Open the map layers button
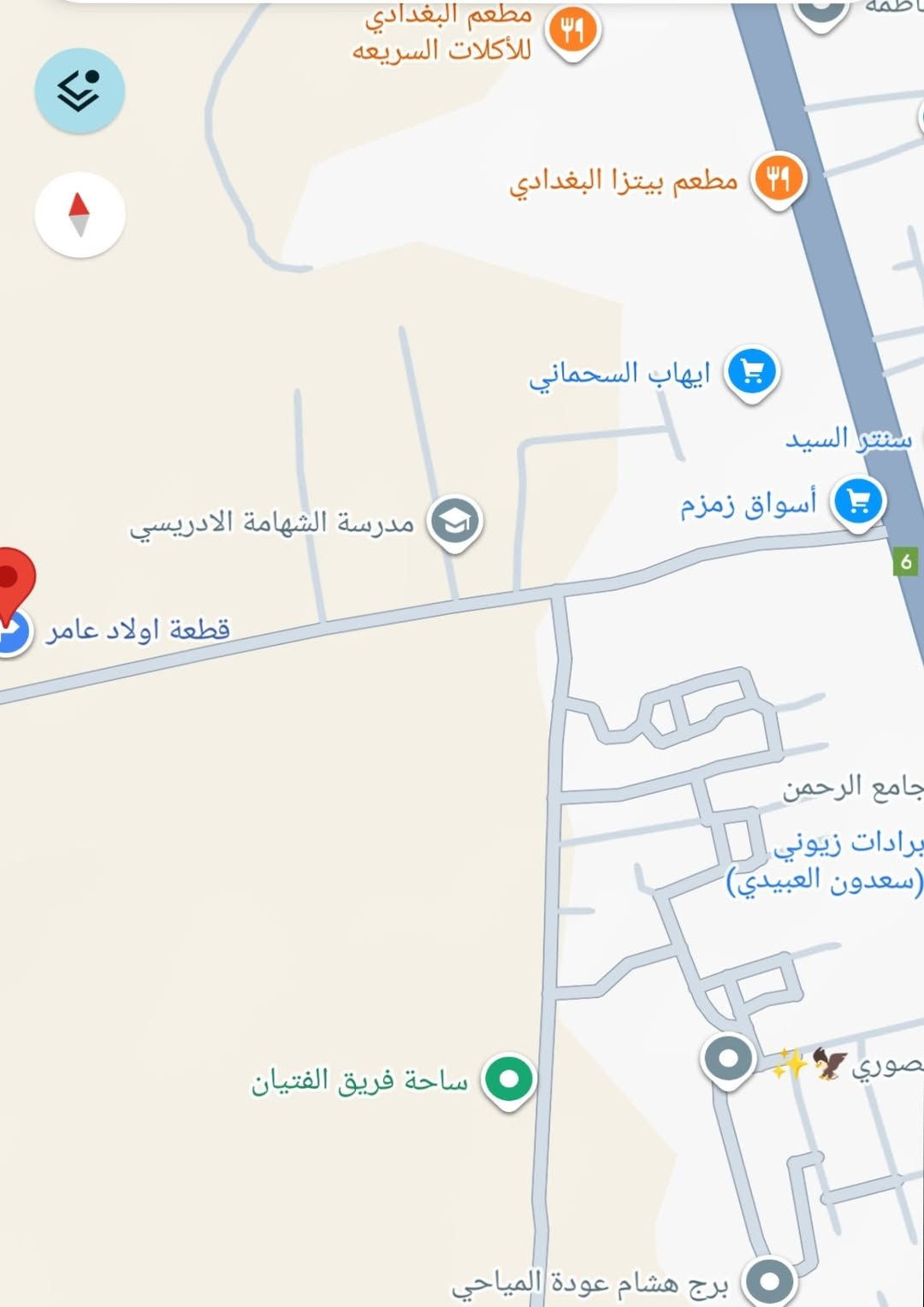Screen dimensions: 924x1307 point(80,90)
